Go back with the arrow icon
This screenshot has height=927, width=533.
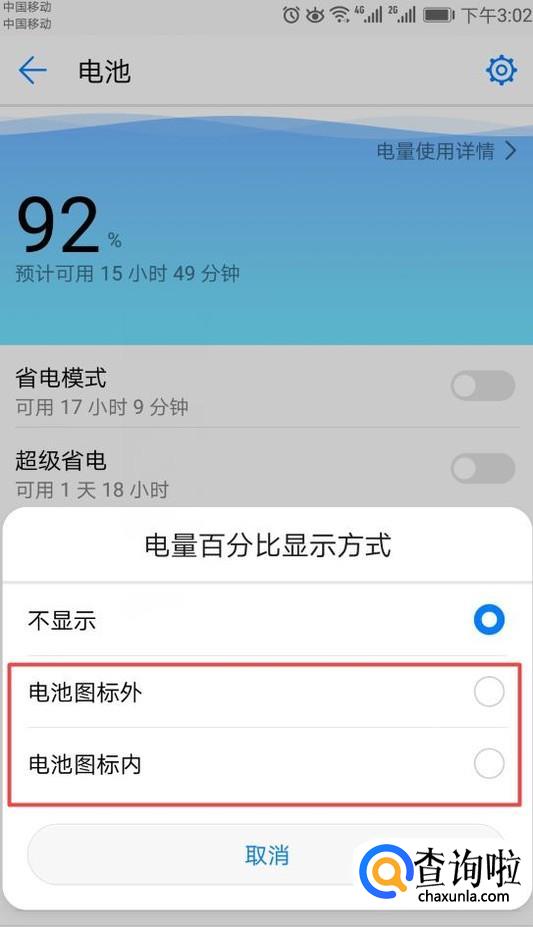[32, 70]
